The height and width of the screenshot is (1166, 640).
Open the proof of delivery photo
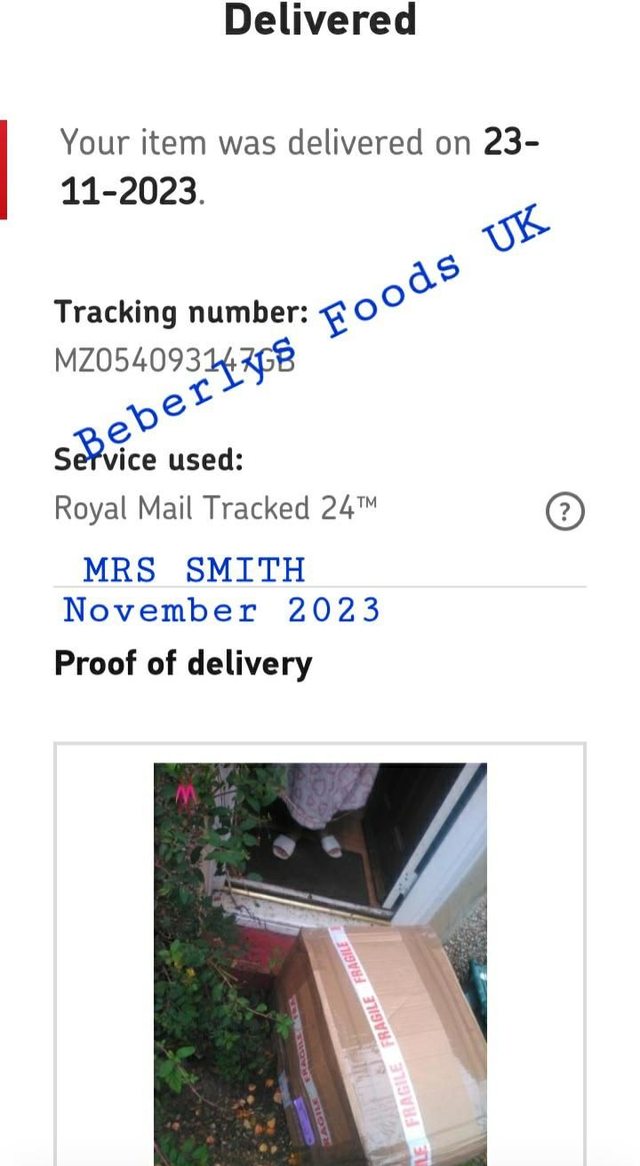click(x=320, y=960)
